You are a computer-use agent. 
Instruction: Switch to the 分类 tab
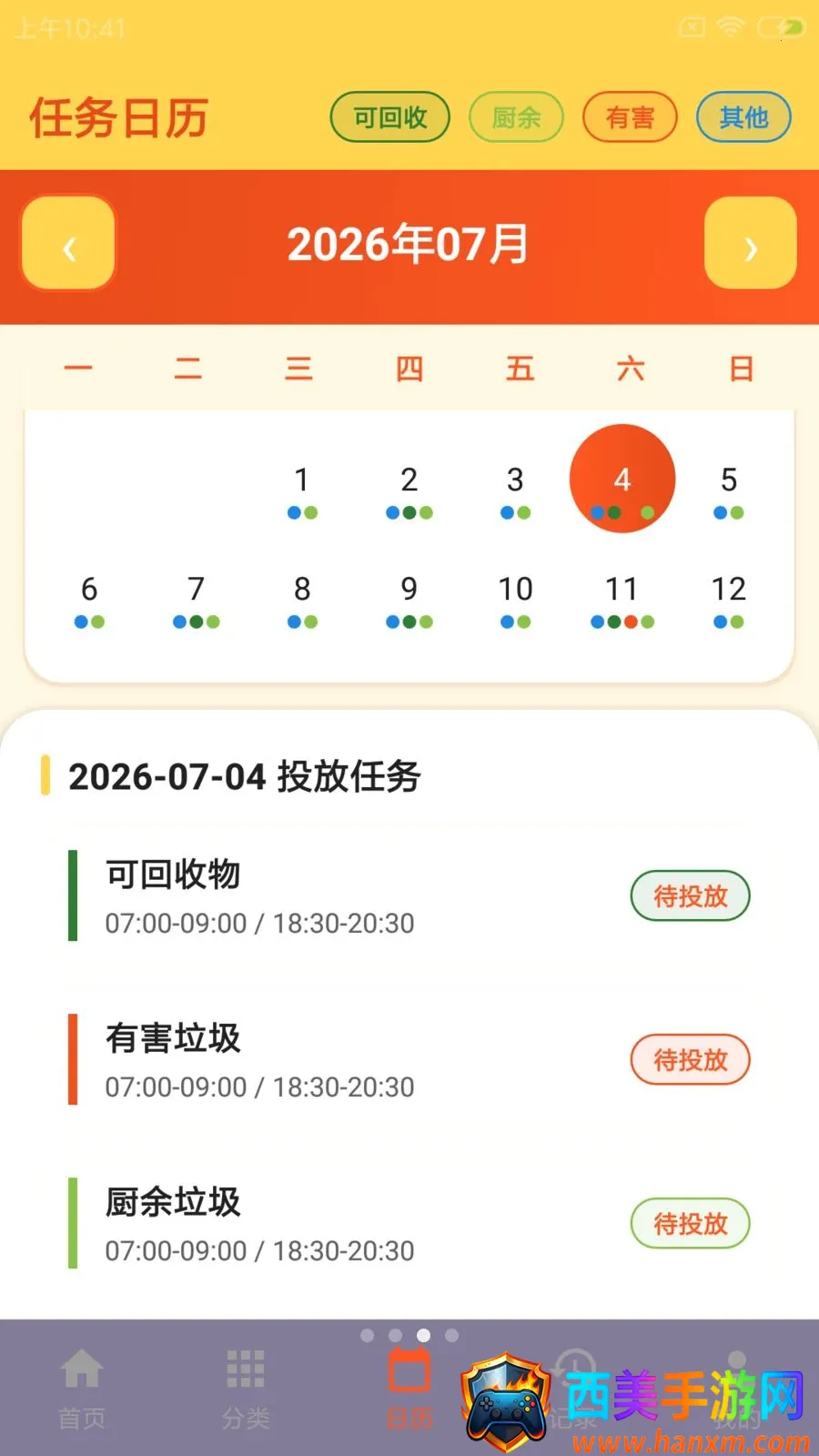click(x=246, y=1388)
